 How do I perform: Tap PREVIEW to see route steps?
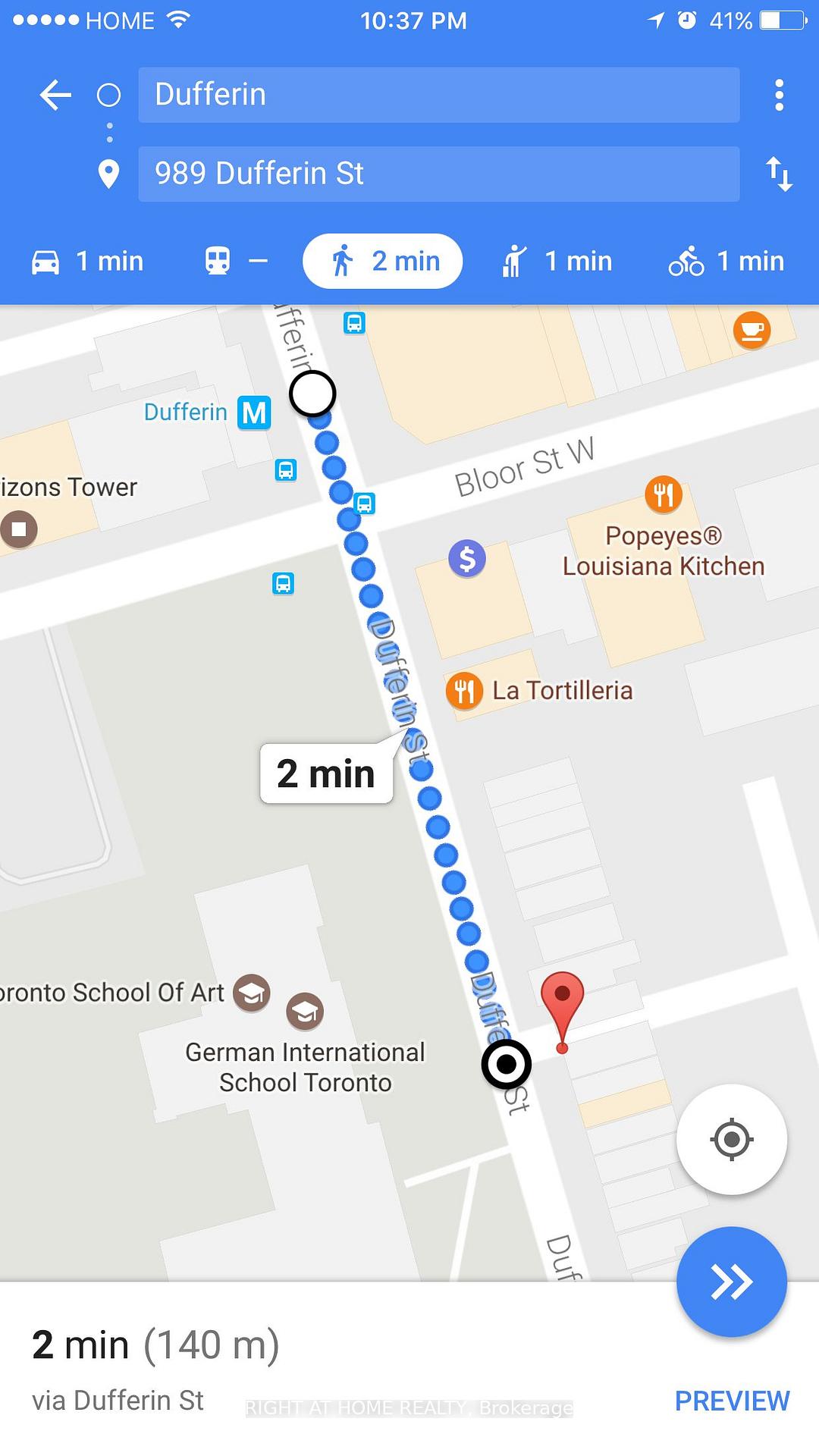pyautogui.click(x=732, y=1401)
